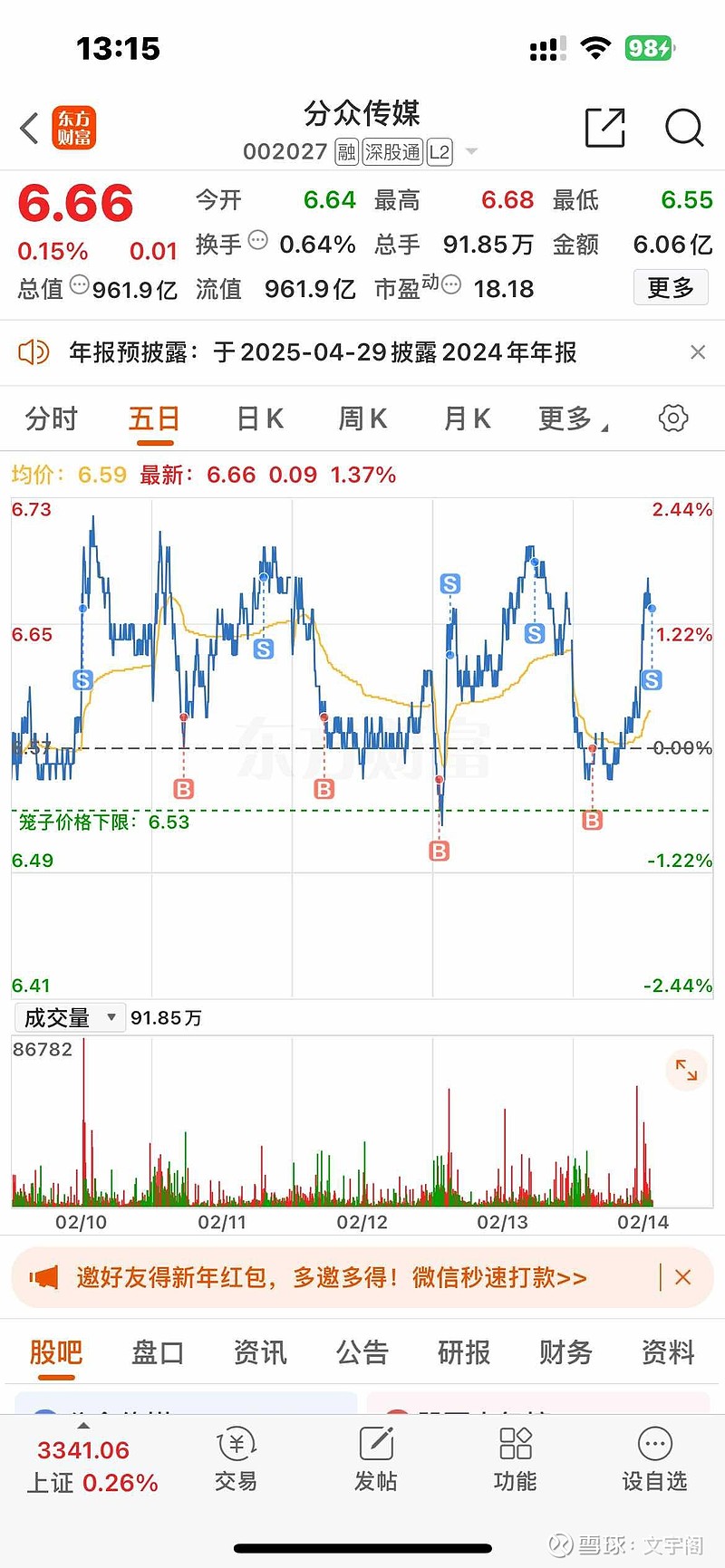The image size is (725, 1568).
Task: Tap 更多 button beside market stats
Action: (x=671, y=288)
